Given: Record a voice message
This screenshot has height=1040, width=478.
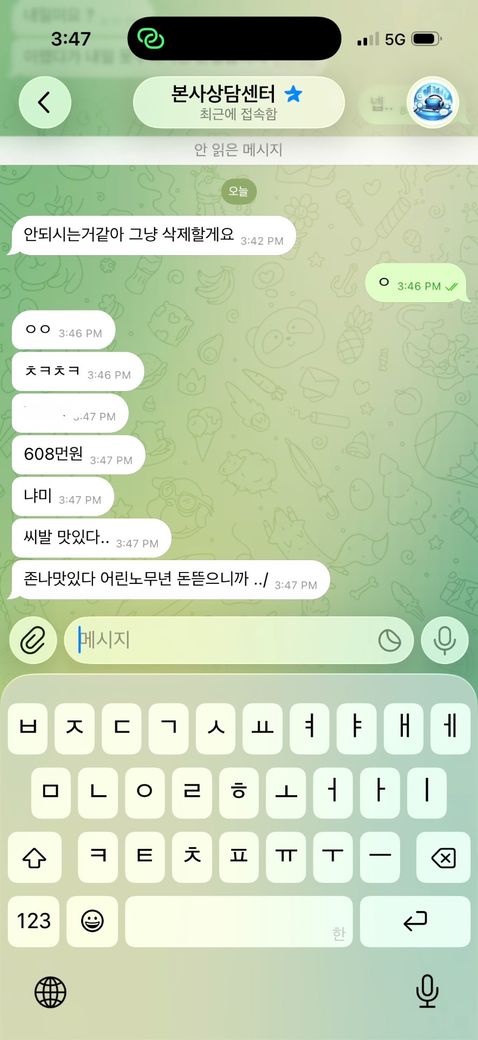Looking at the screenshot, I should pos(444,640).
